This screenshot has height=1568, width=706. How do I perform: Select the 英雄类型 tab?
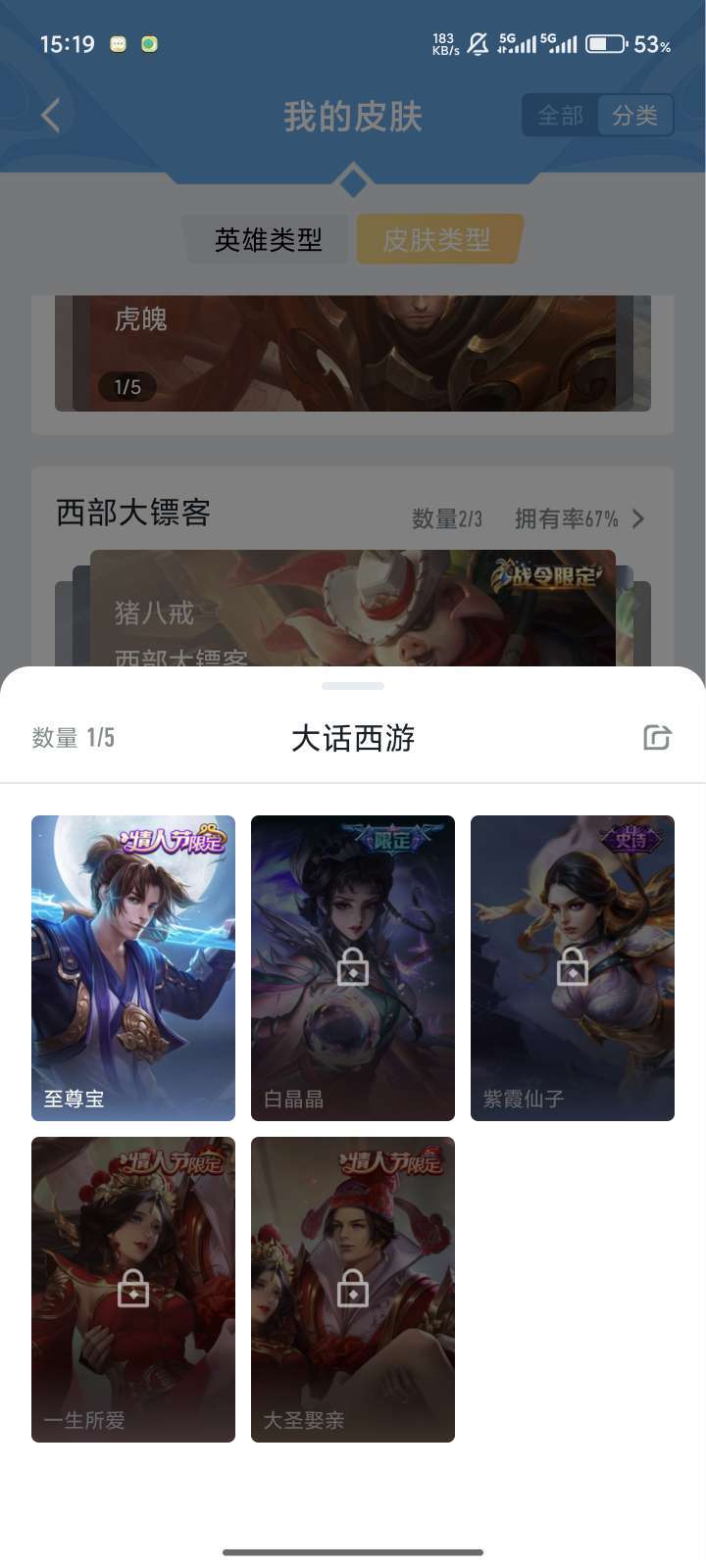click(x=268, y=240)
